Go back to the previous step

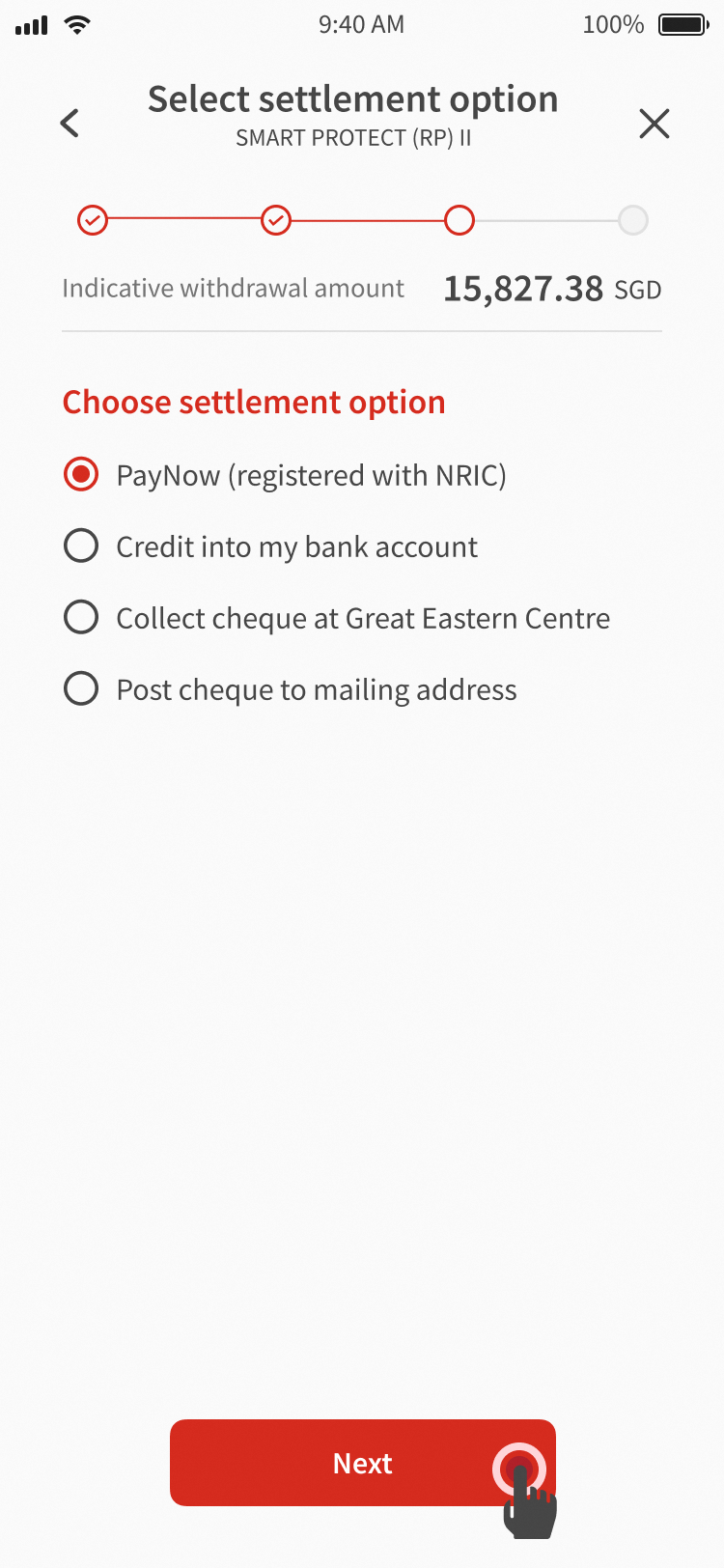(70, 124)
